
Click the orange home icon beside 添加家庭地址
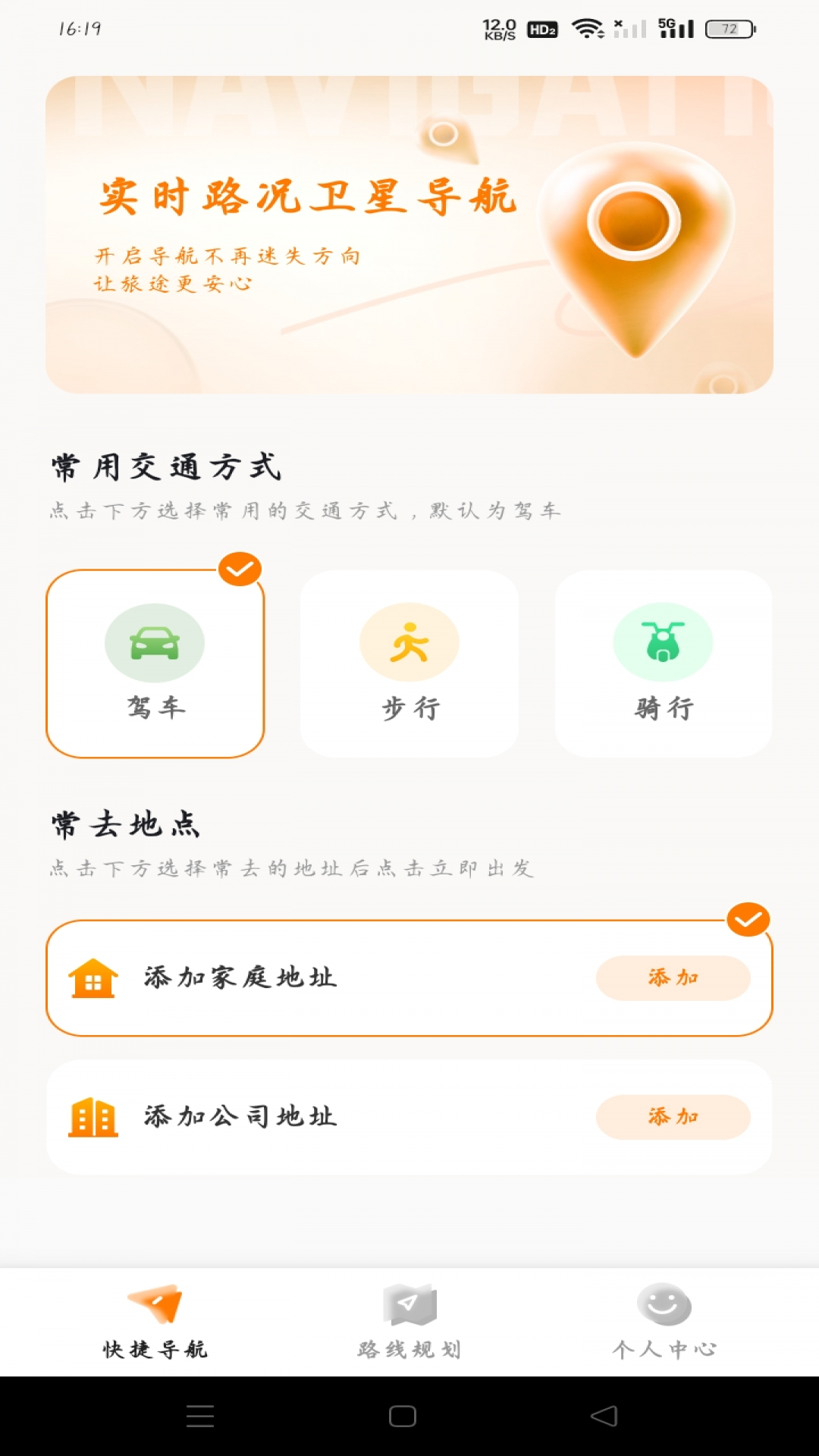[93, 978]
